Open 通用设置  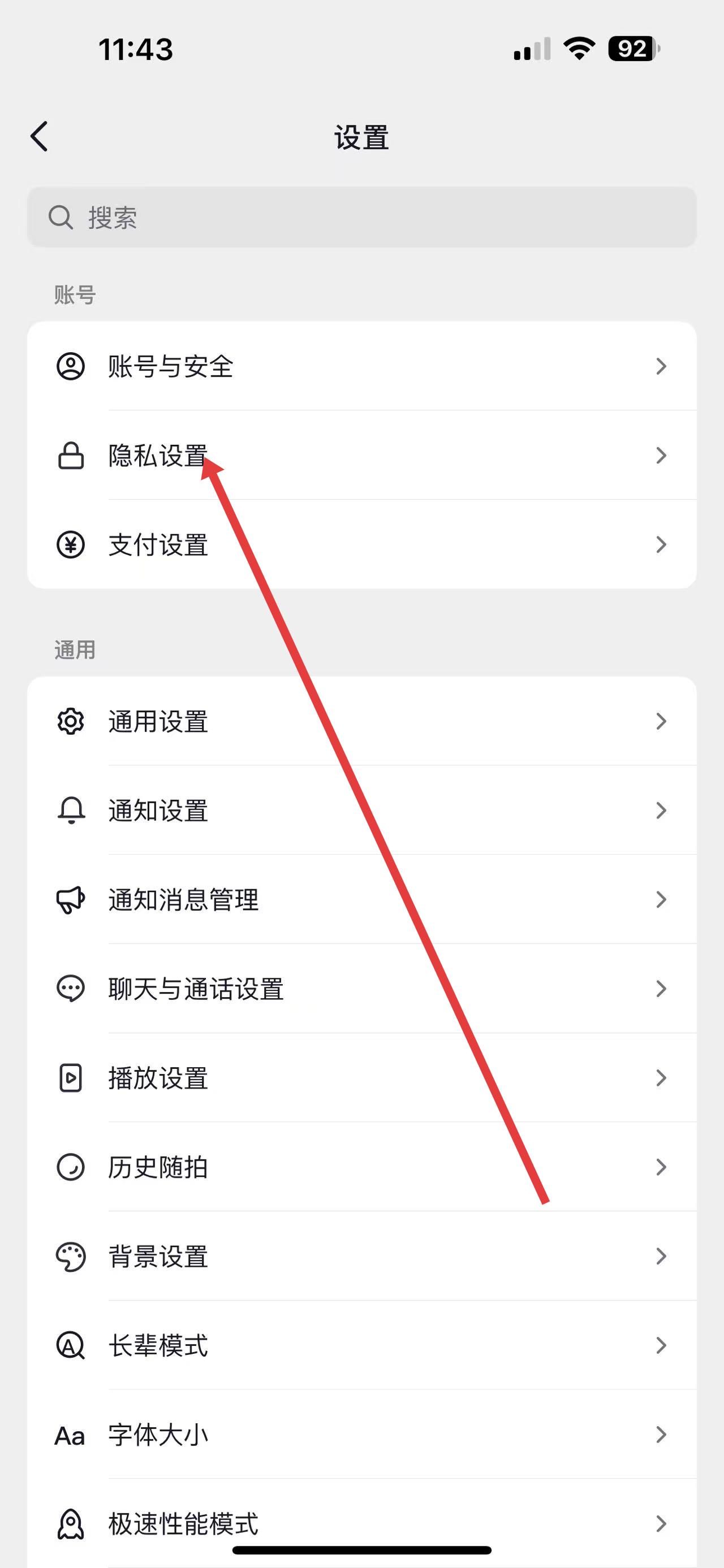(361, 721)
